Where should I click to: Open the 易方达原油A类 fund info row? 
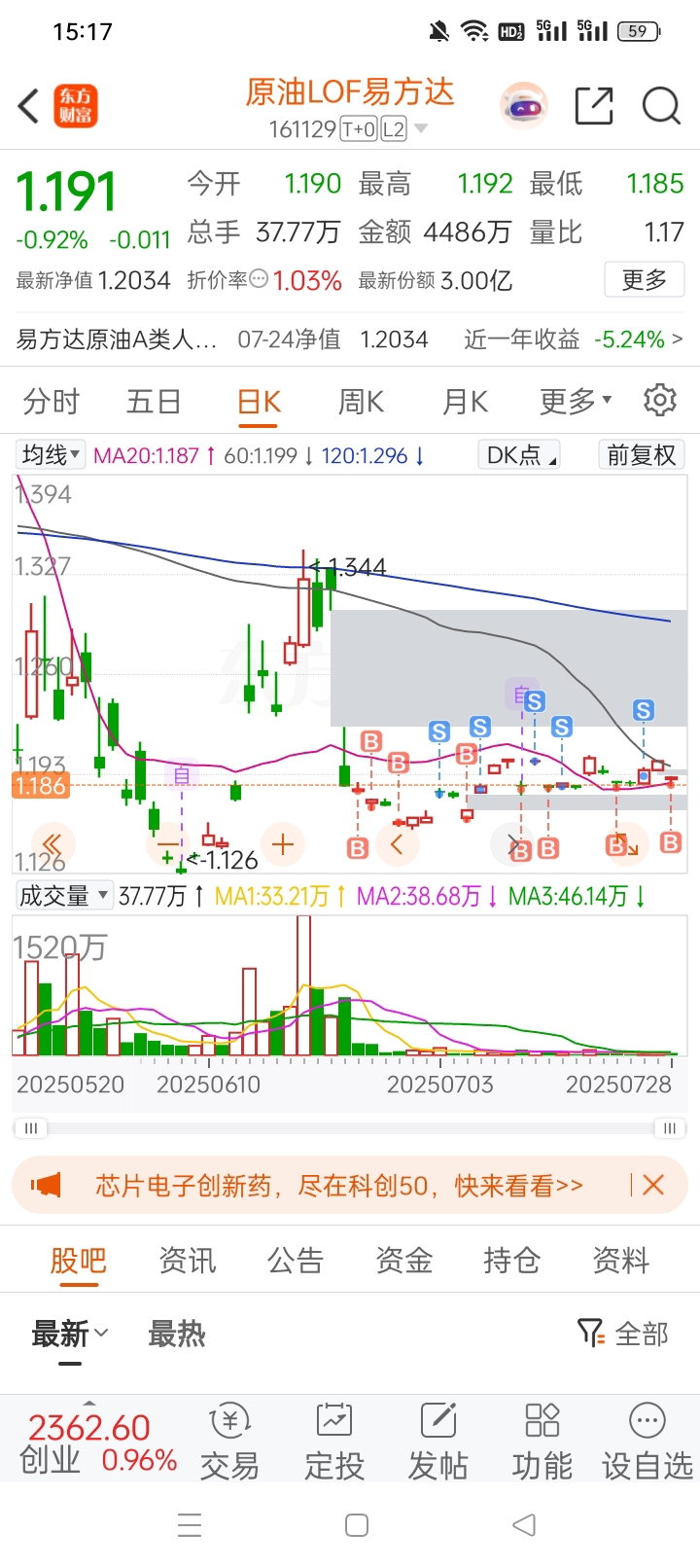coord(350,339)
